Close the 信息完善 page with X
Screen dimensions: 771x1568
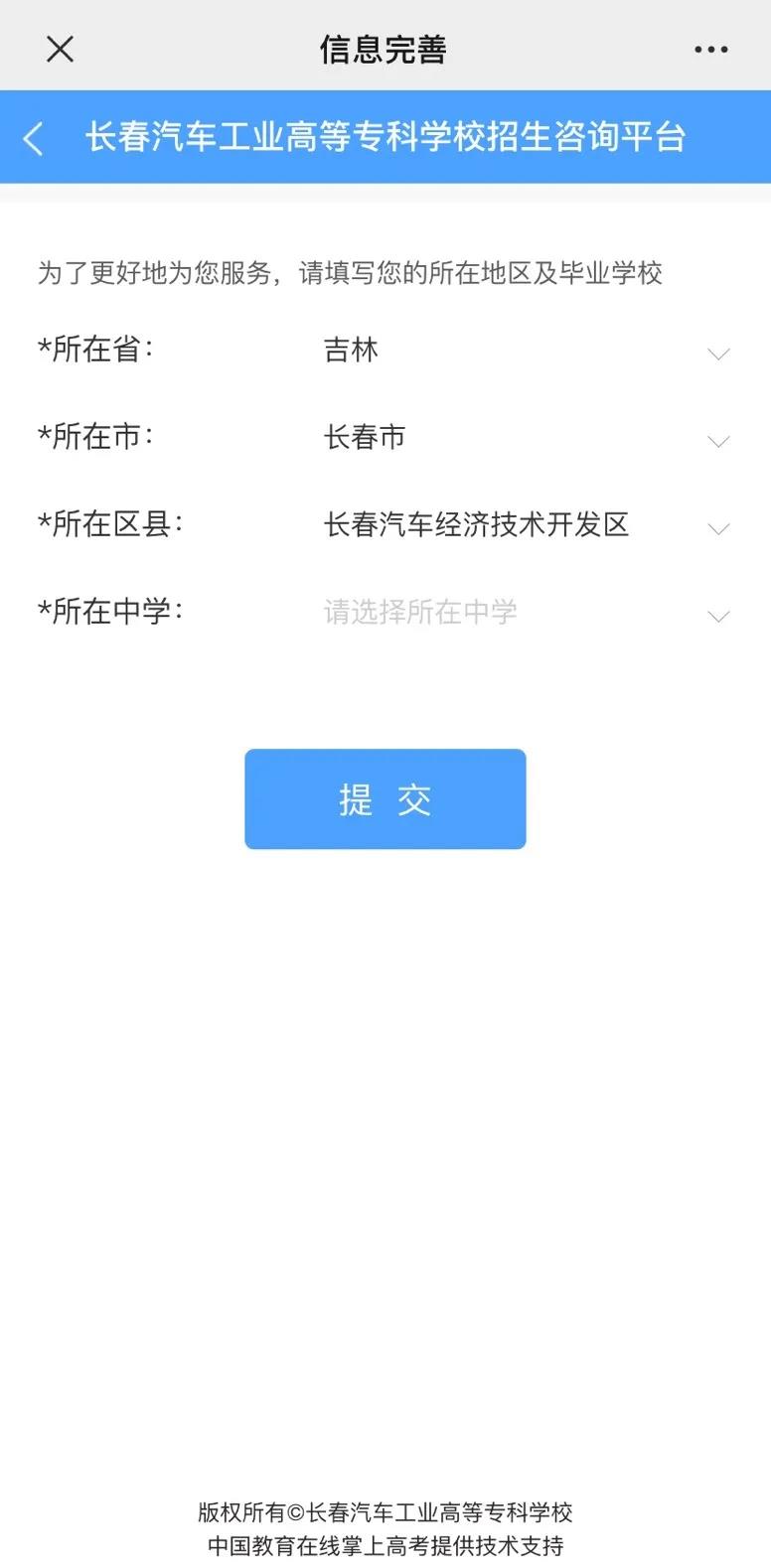click(60, 49)
